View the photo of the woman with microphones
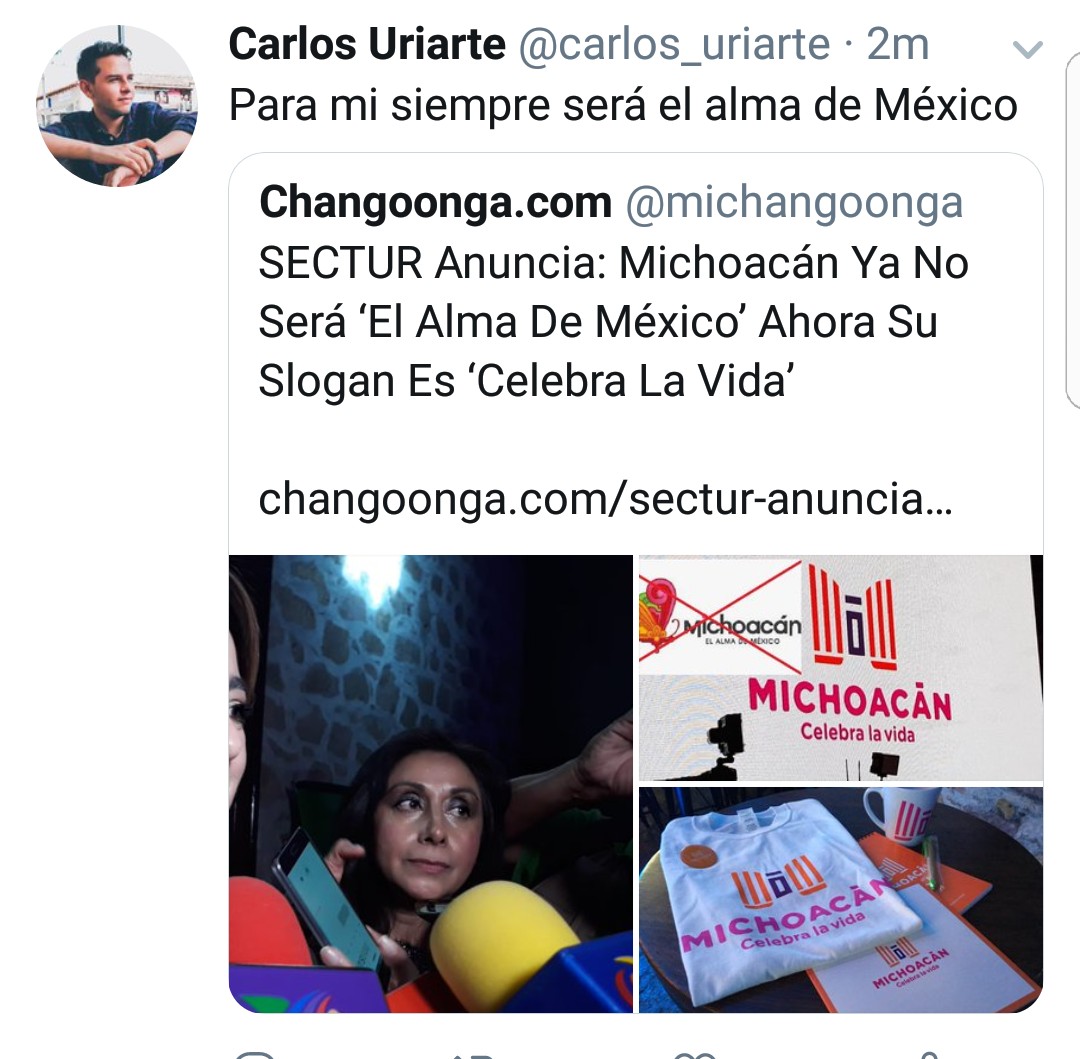The height and width of the screenshot is (1059, 1080). (431, 783)
